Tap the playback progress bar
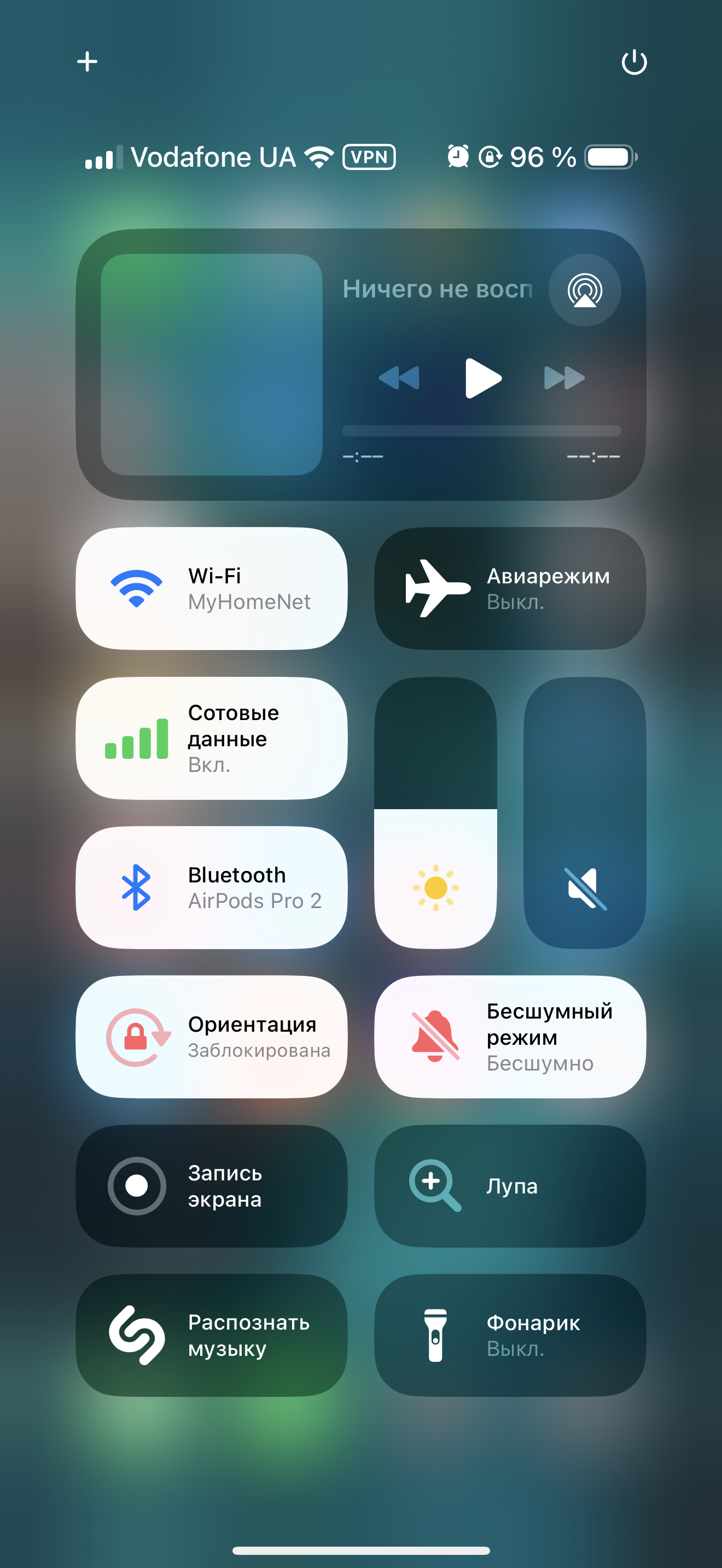 click(x=481, y=431)
